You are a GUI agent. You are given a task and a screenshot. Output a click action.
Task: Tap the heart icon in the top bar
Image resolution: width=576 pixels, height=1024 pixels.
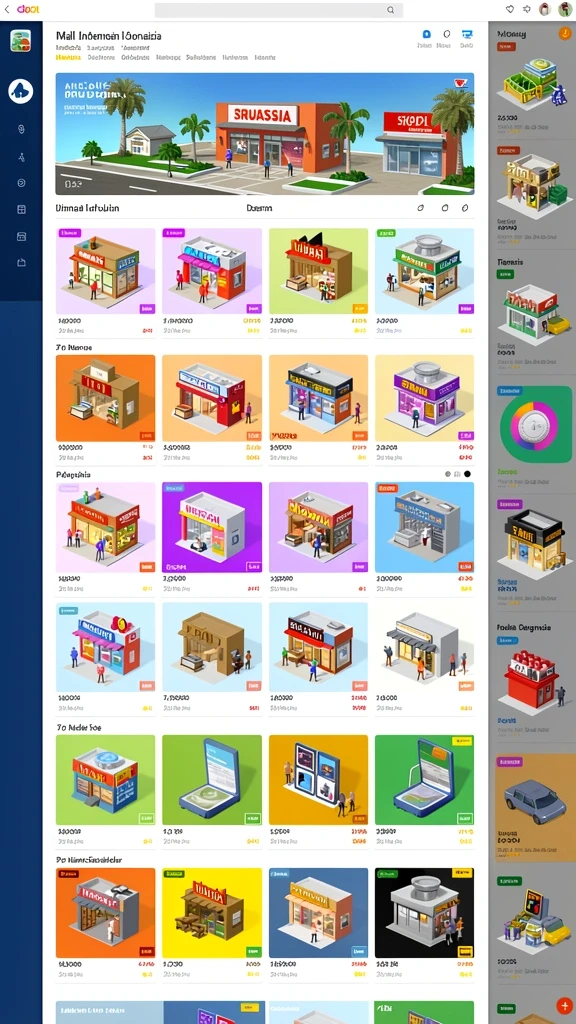coord(511,9)
